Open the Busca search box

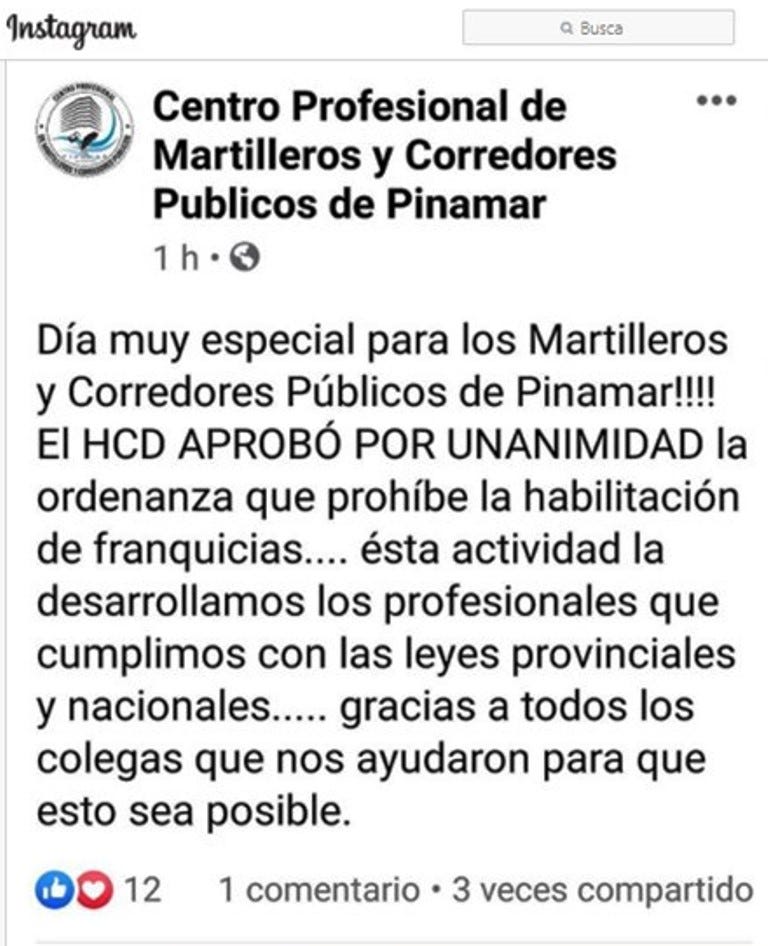pyautogui.click(x=598, y=29)
